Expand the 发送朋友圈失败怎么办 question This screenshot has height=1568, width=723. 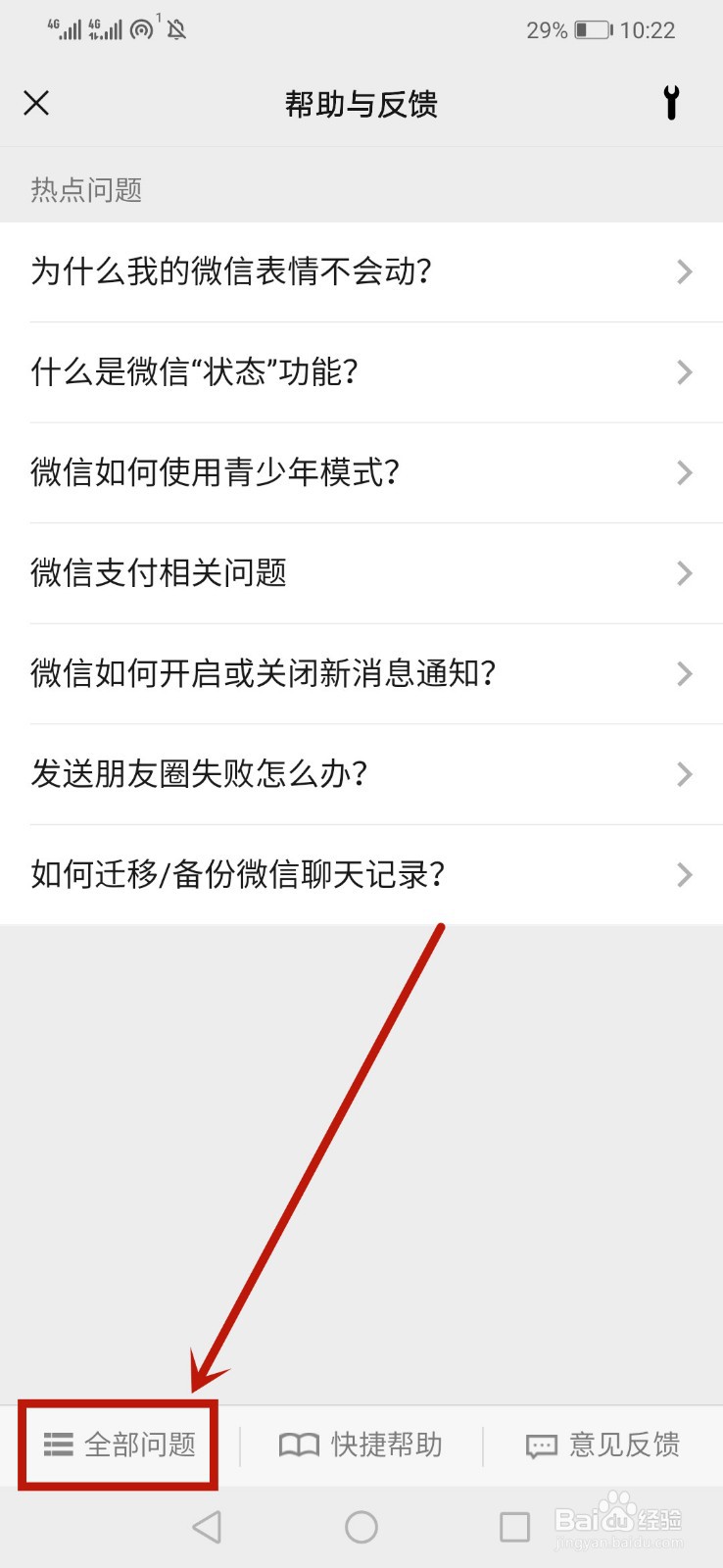(361, 774)
